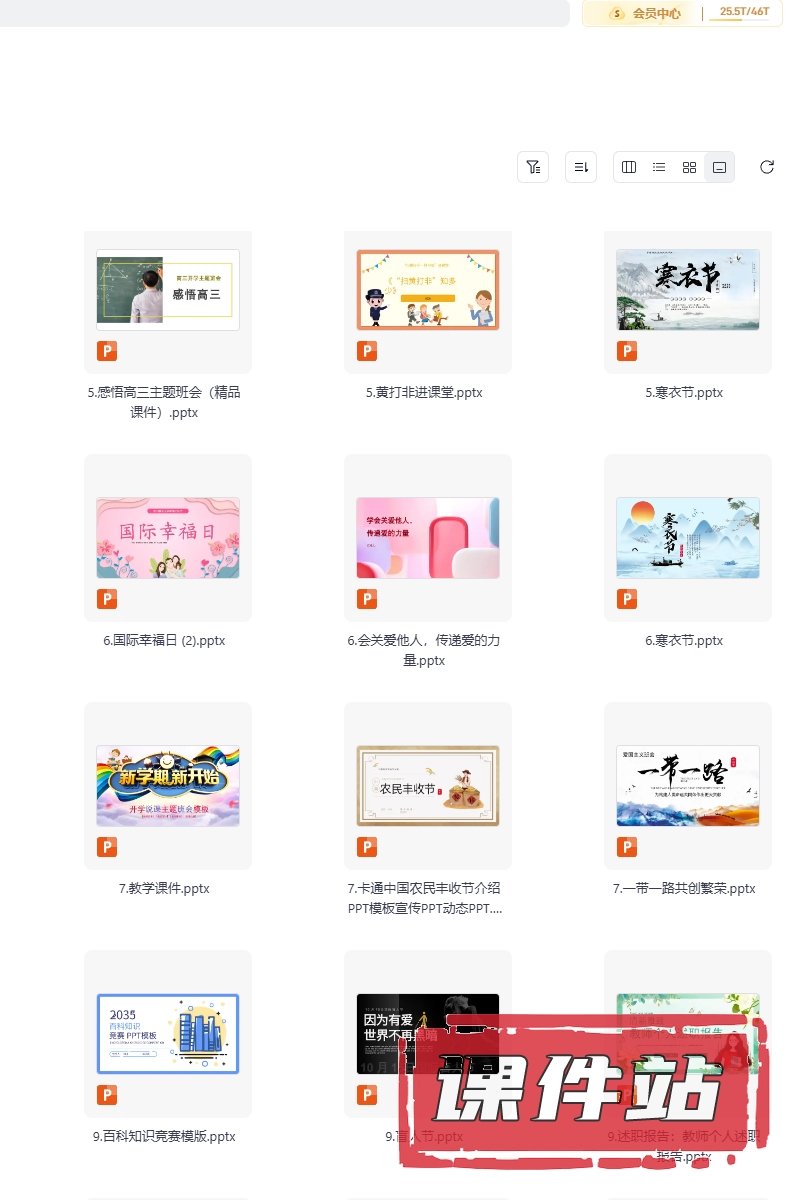Open 6.国际幸福日 (2).pptx

click(168, 538)
